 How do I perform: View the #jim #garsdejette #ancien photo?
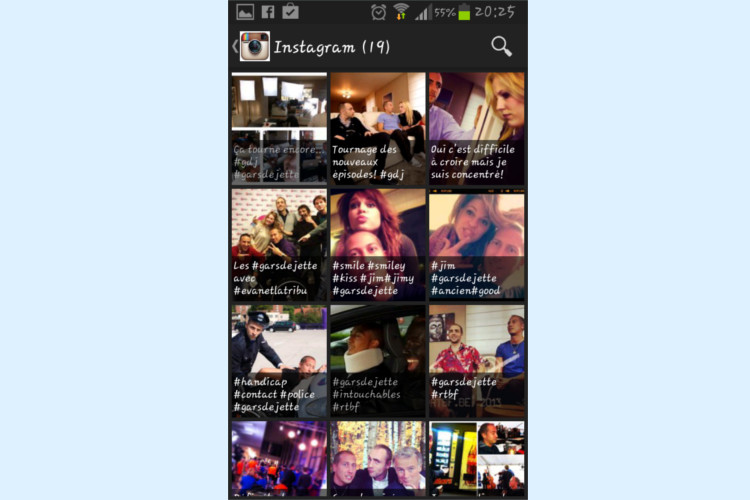coord(476,245)
